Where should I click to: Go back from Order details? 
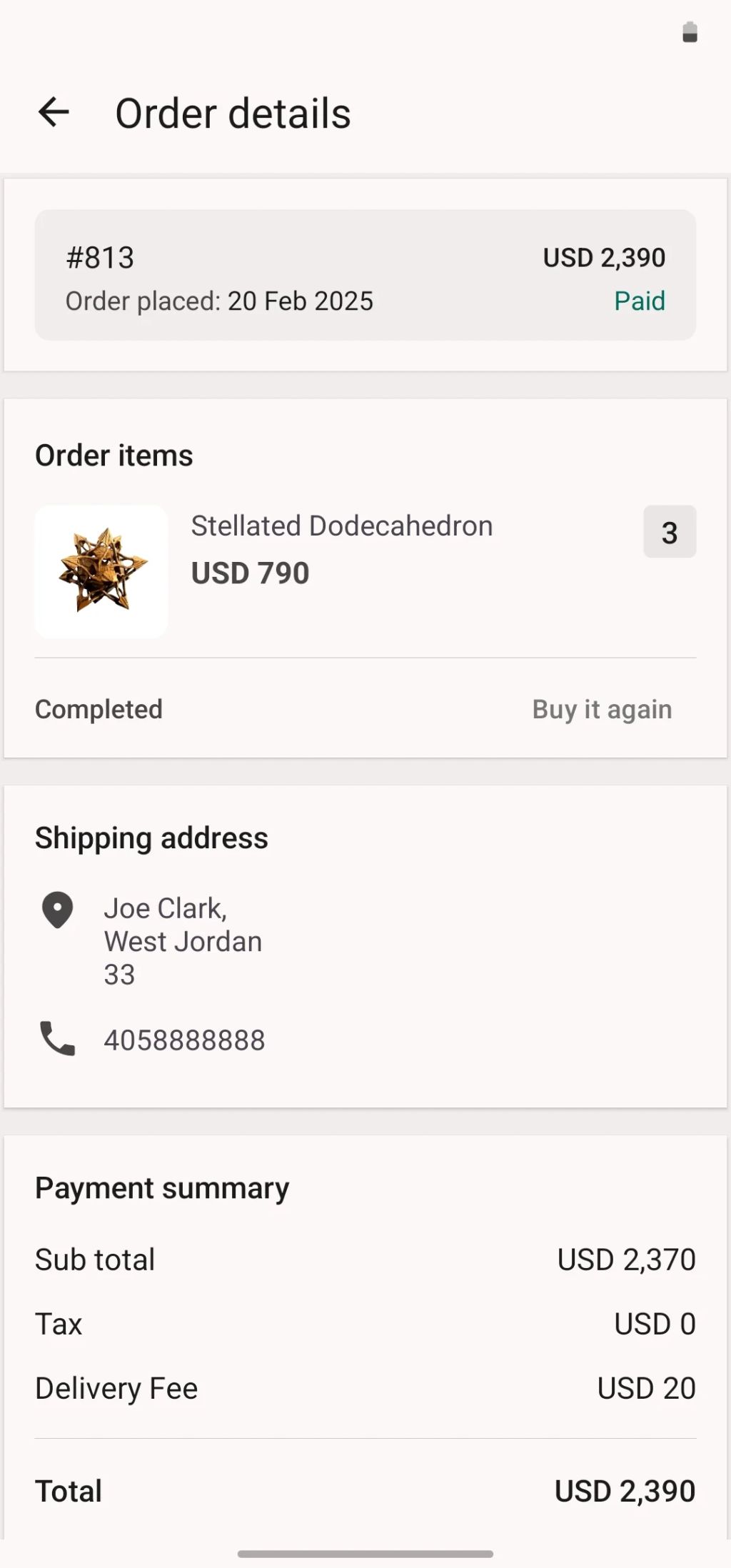54,113
